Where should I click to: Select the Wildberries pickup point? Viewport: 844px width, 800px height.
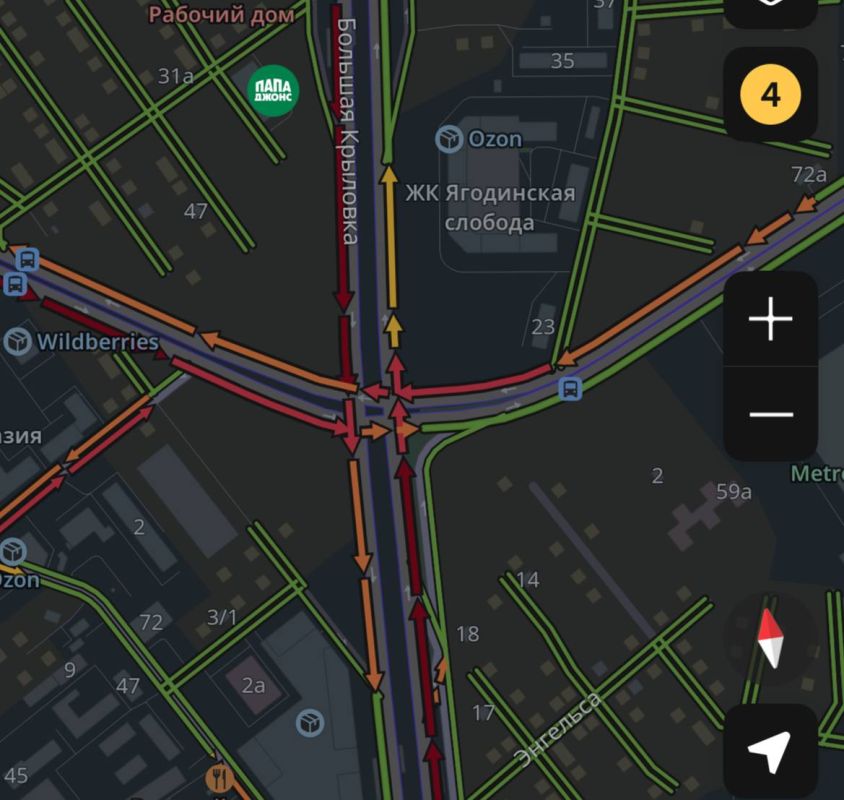(x=18, y=342)
